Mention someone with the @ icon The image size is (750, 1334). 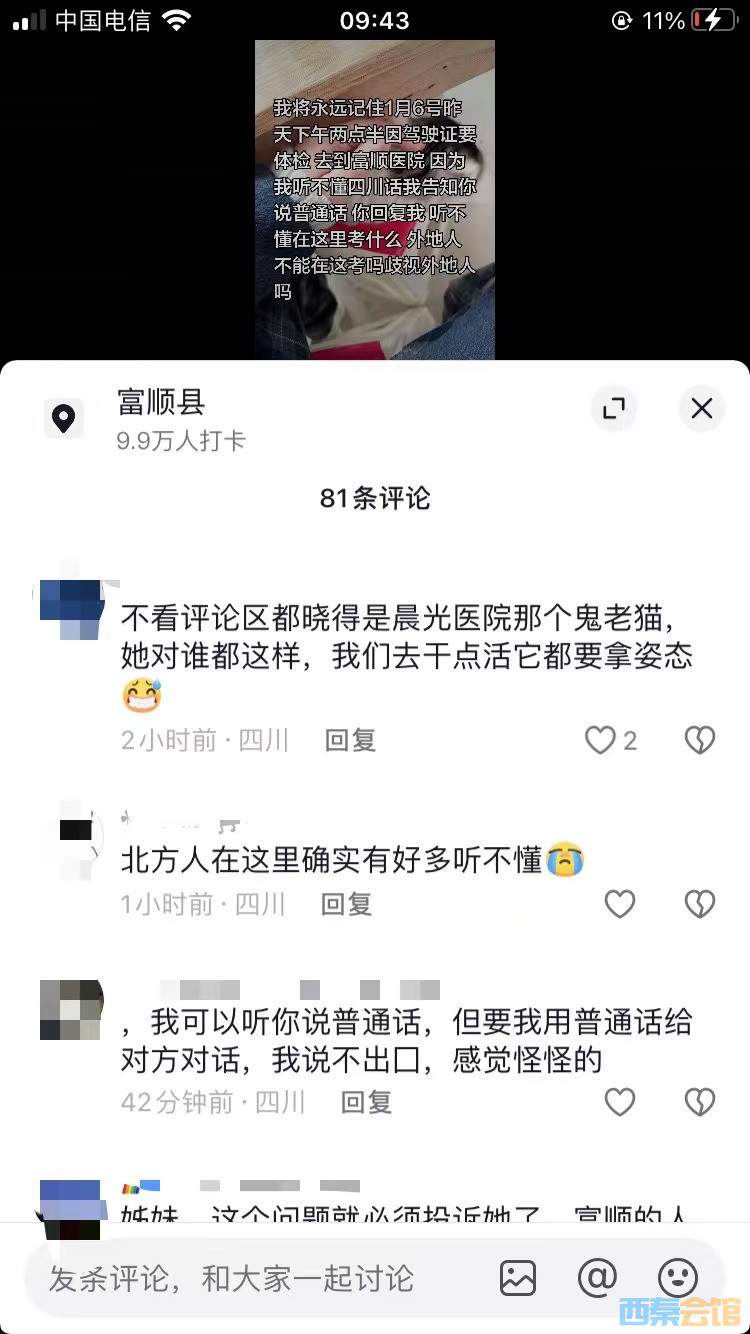597,1278
